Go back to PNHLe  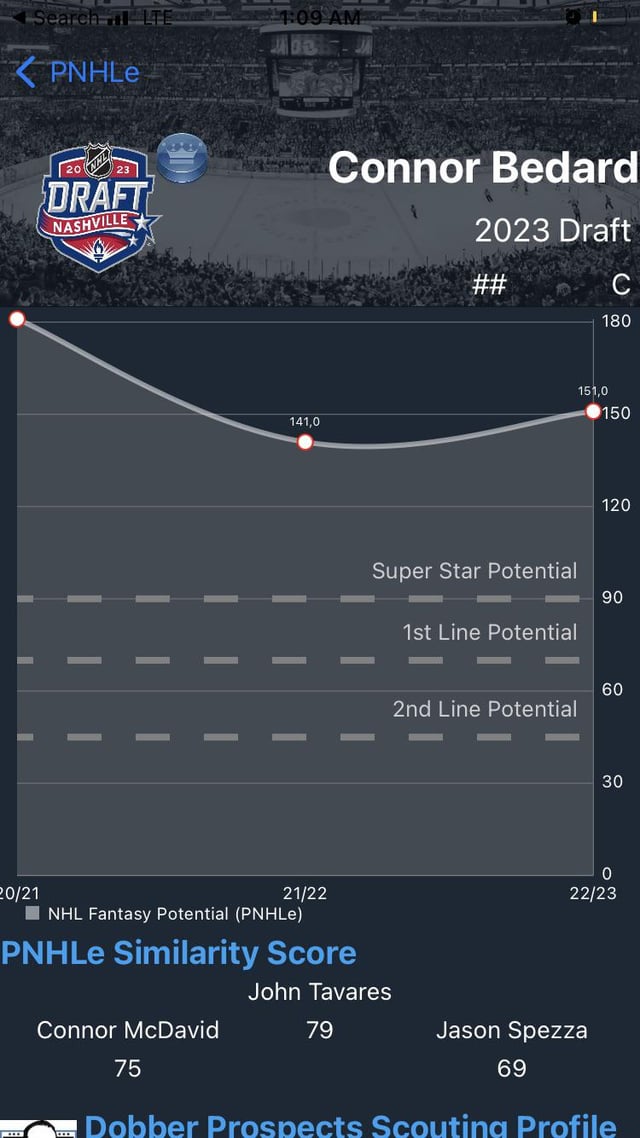coord(77,72)
